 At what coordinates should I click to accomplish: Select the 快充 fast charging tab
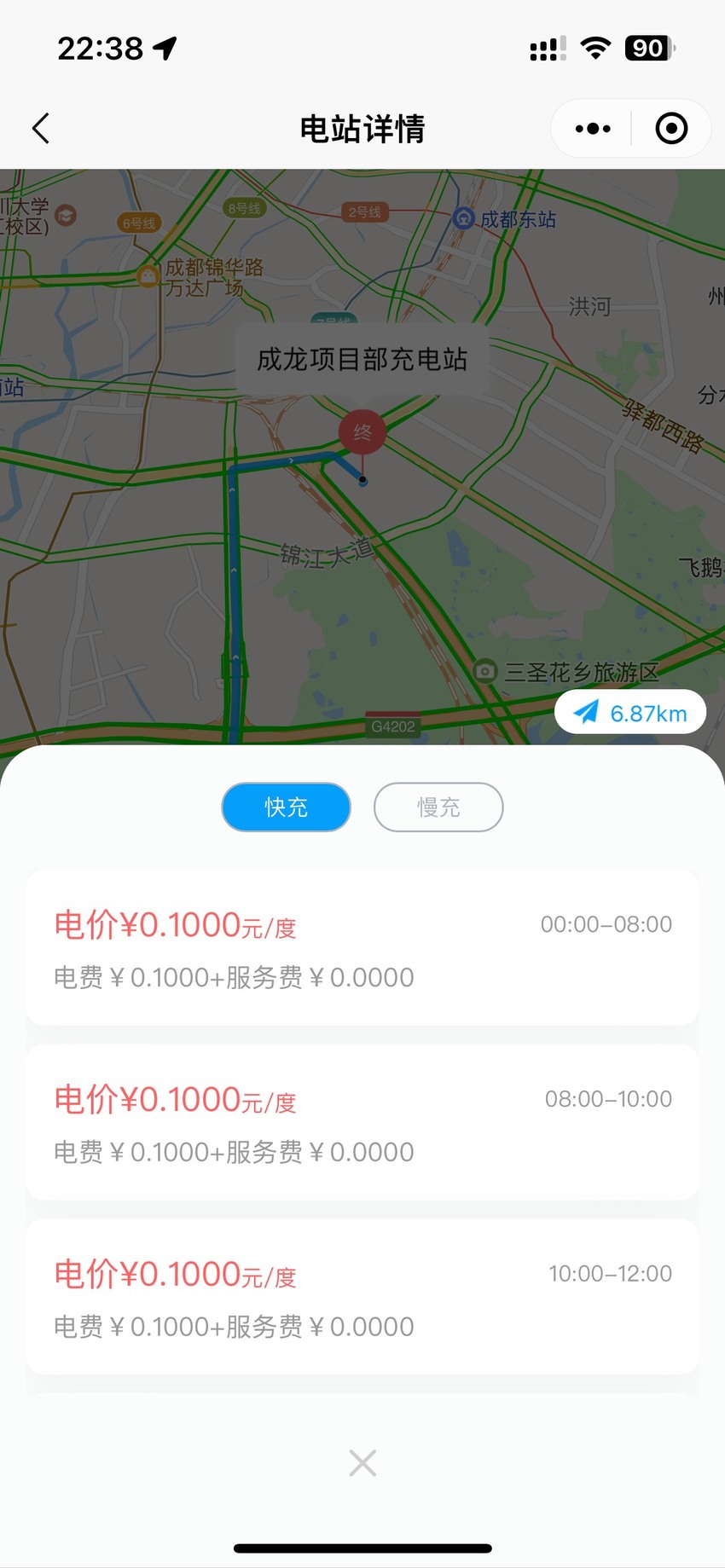click(x=286, y=807)
